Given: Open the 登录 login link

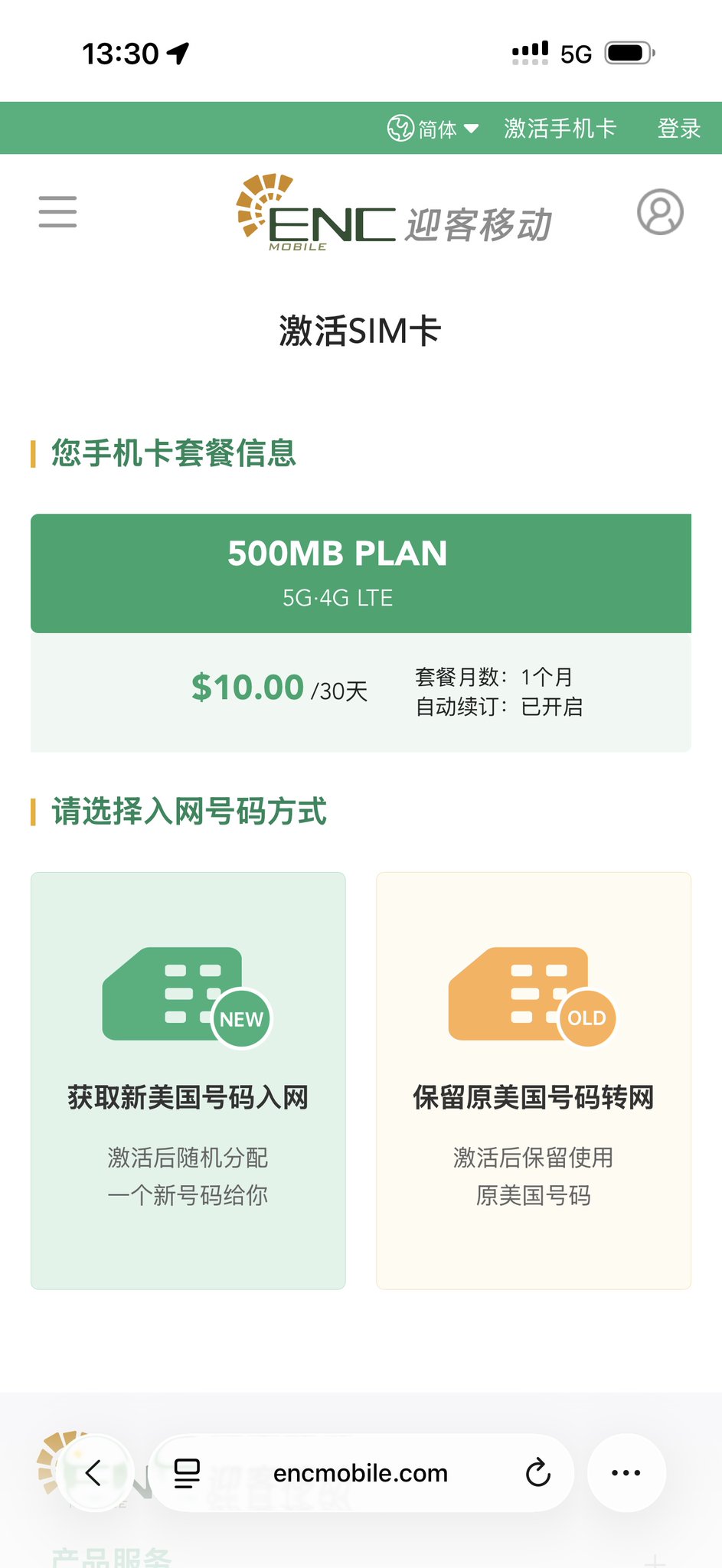Looking at the screenshot, I should tap(679, 129).
